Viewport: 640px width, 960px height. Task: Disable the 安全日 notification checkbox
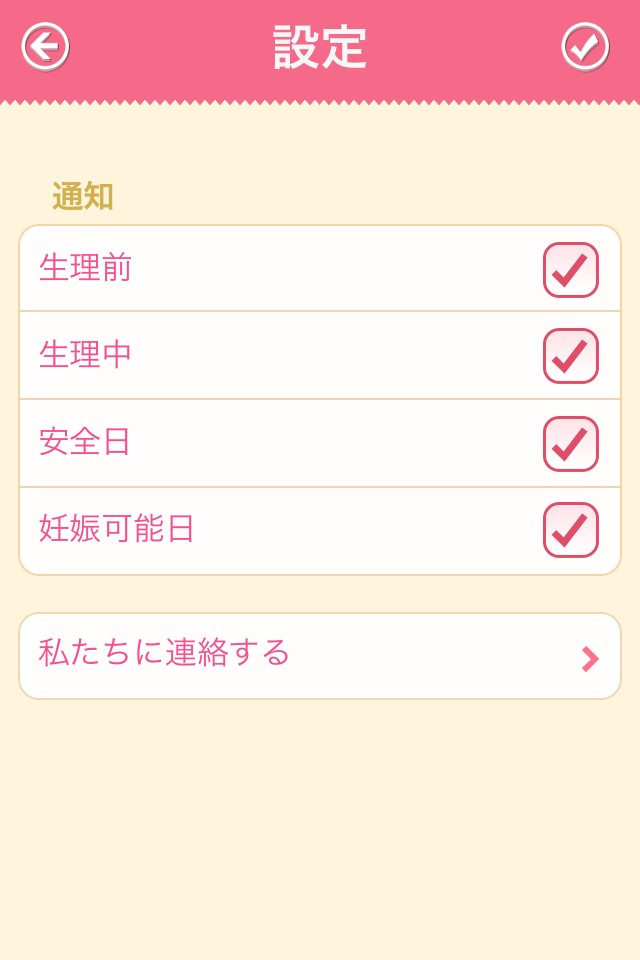tap(570, 443)
